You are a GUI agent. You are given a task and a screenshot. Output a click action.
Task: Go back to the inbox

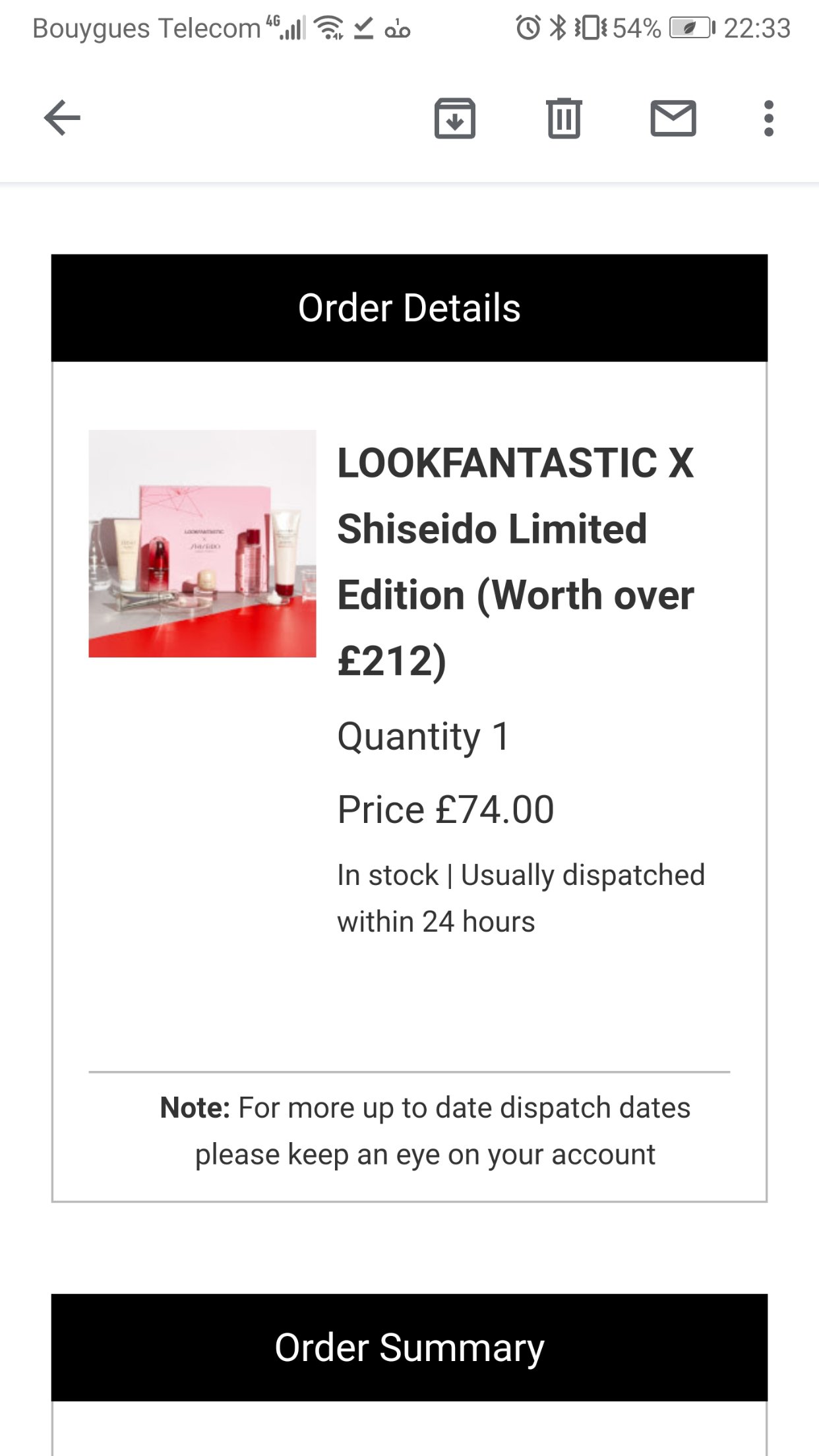62,118
